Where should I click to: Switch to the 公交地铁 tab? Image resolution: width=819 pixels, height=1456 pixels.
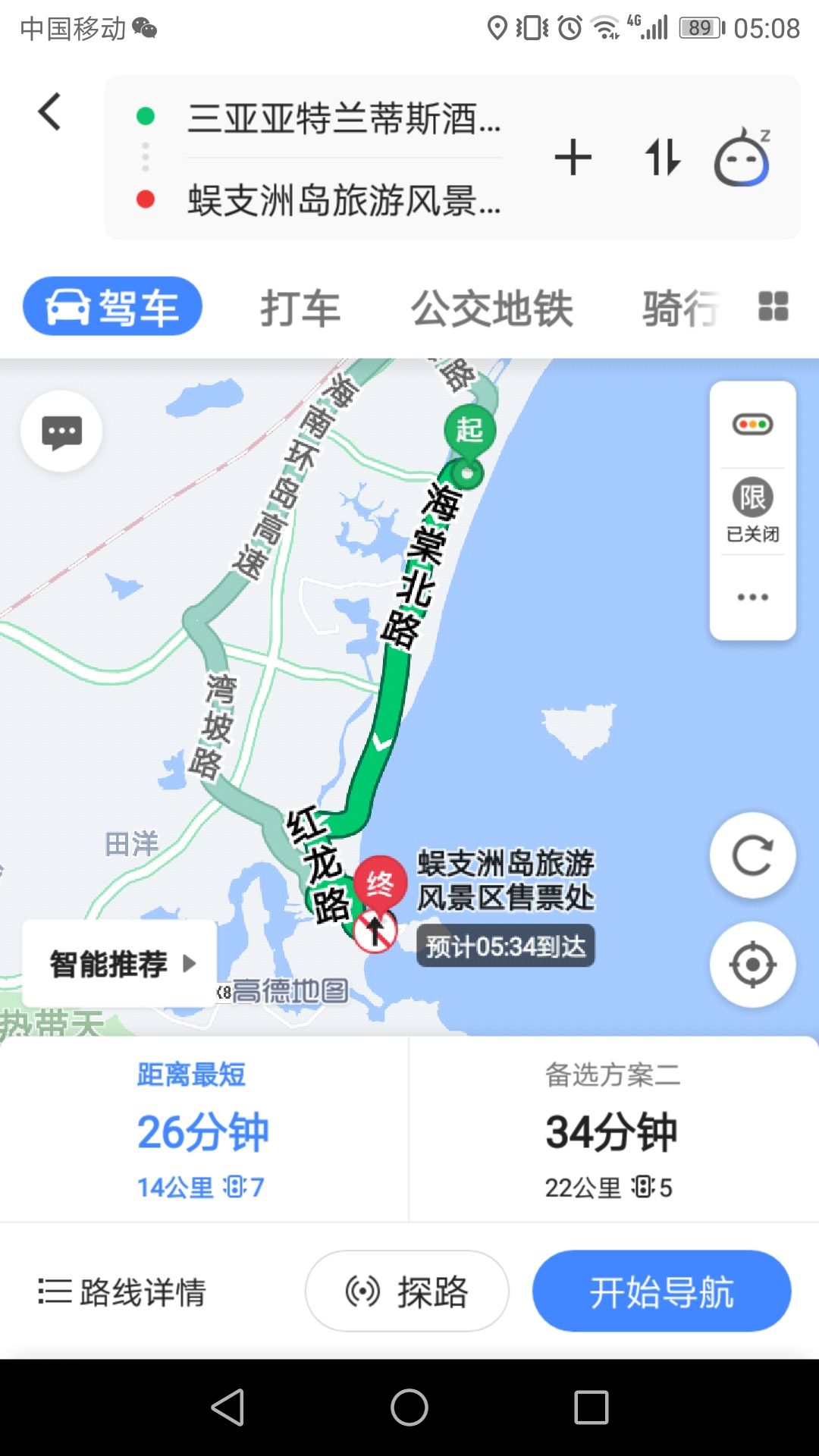pos(492,308)
